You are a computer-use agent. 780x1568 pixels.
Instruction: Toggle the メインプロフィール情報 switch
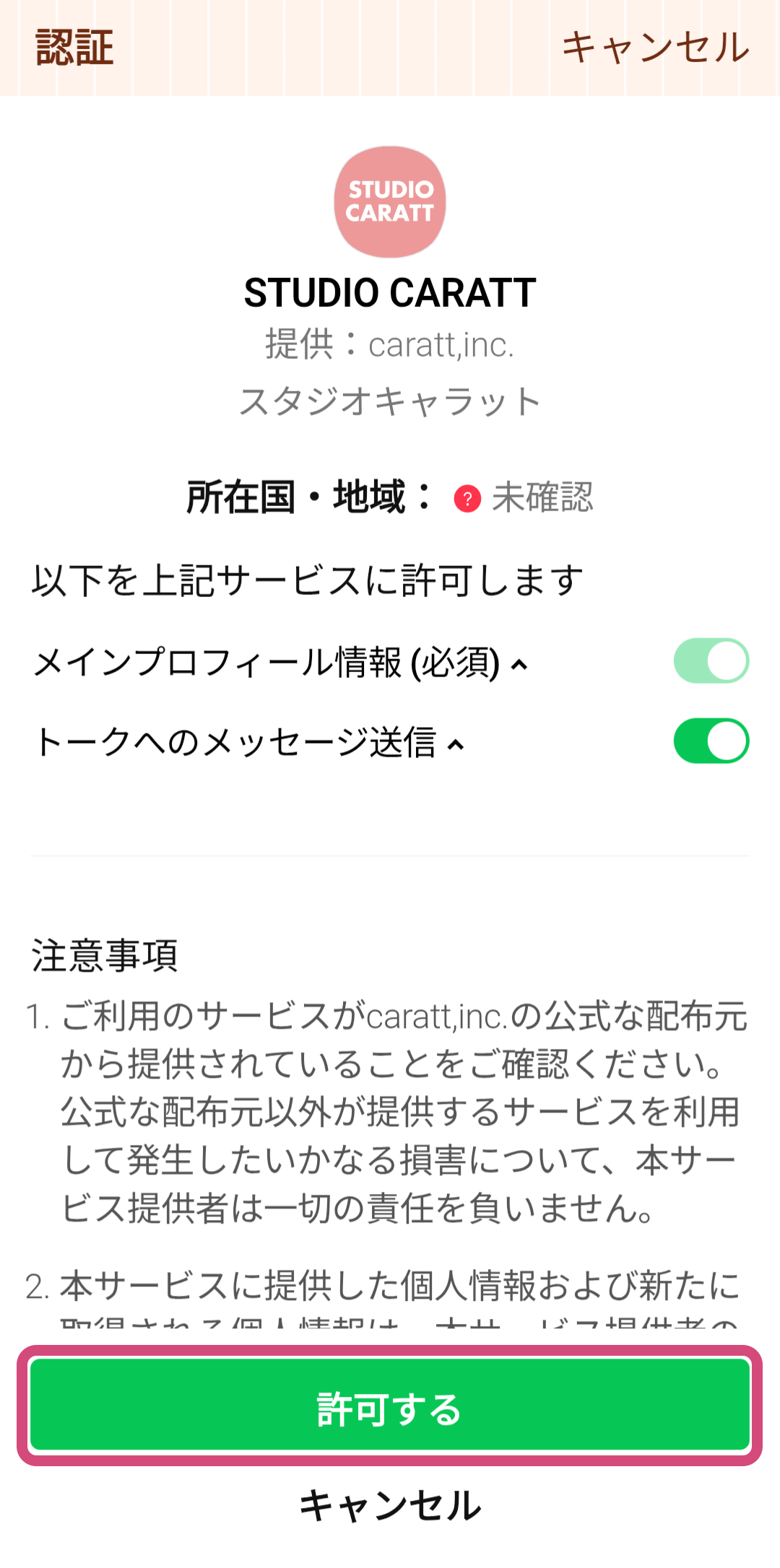711,661
